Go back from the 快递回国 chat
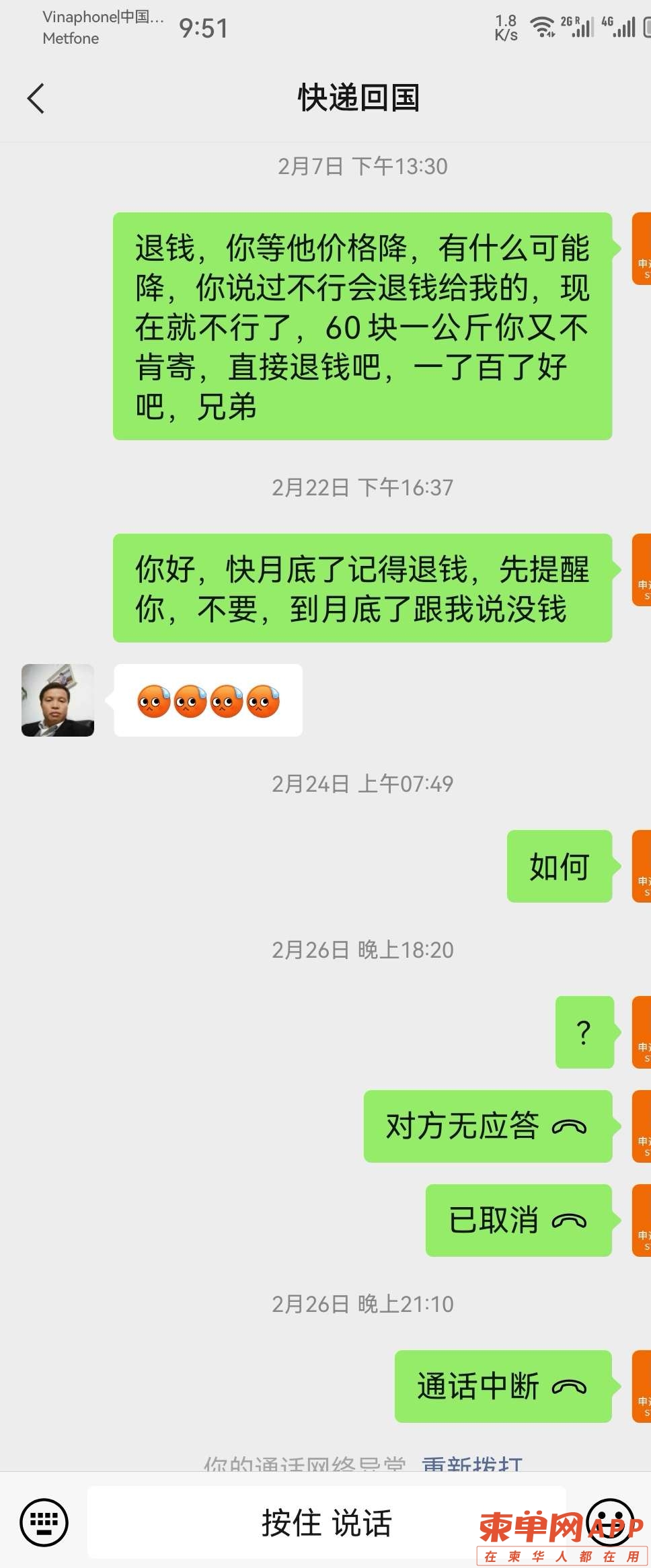651x1568 pixels. tap(36, 99)
